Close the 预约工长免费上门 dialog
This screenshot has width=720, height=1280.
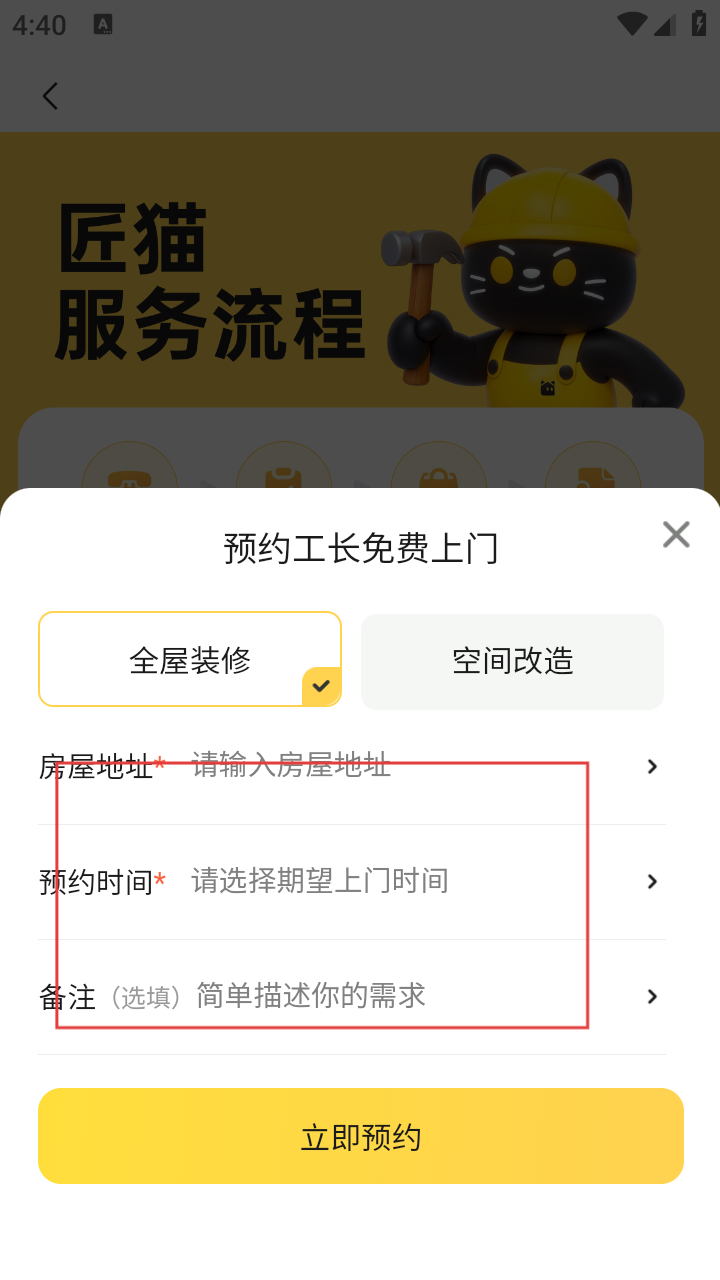(x=676, y=535)
